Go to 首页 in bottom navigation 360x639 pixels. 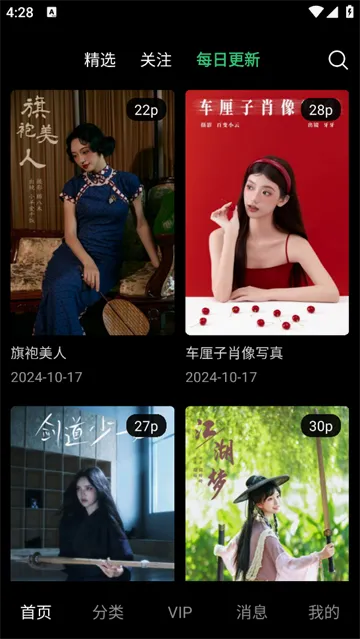pyautogui.click(x=36, y=612)
